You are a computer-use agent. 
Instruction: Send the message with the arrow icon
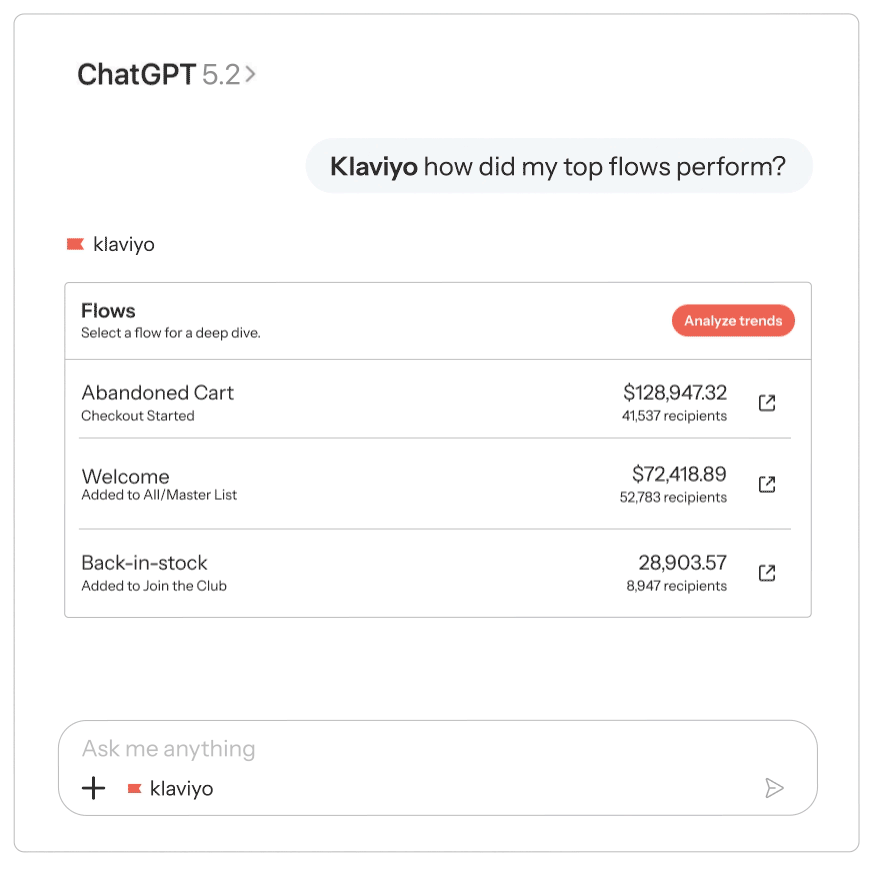pos(774,789)
